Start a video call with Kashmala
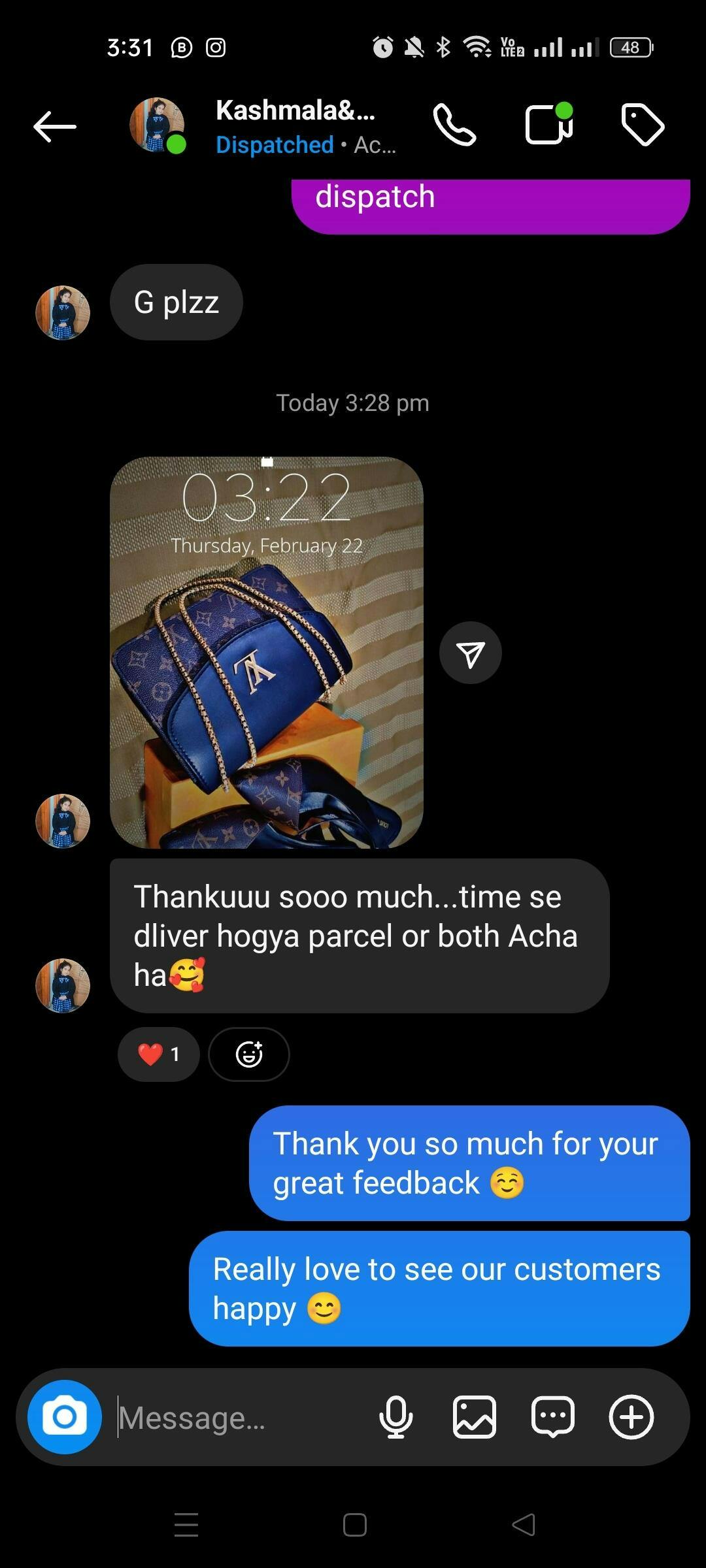This screenshot has height=1568, width=706. (549, 123)
